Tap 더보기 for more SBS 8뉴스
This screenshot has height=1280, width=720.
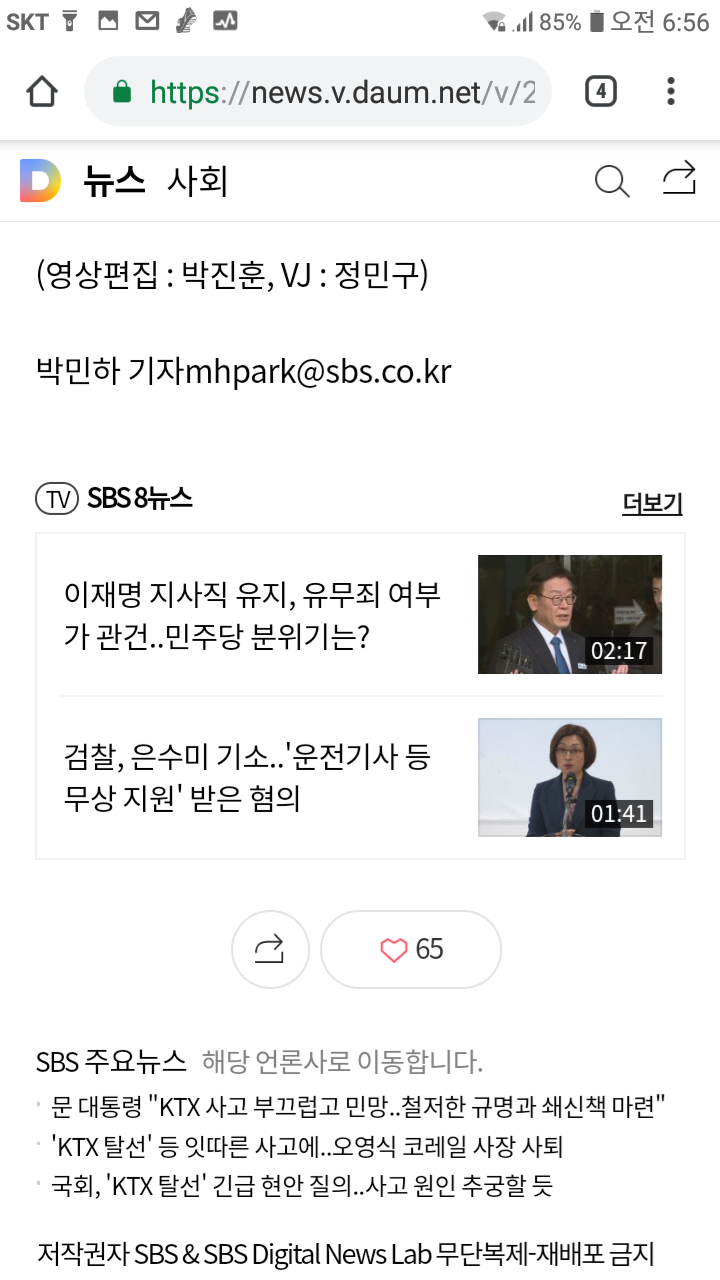coord(652,503)
